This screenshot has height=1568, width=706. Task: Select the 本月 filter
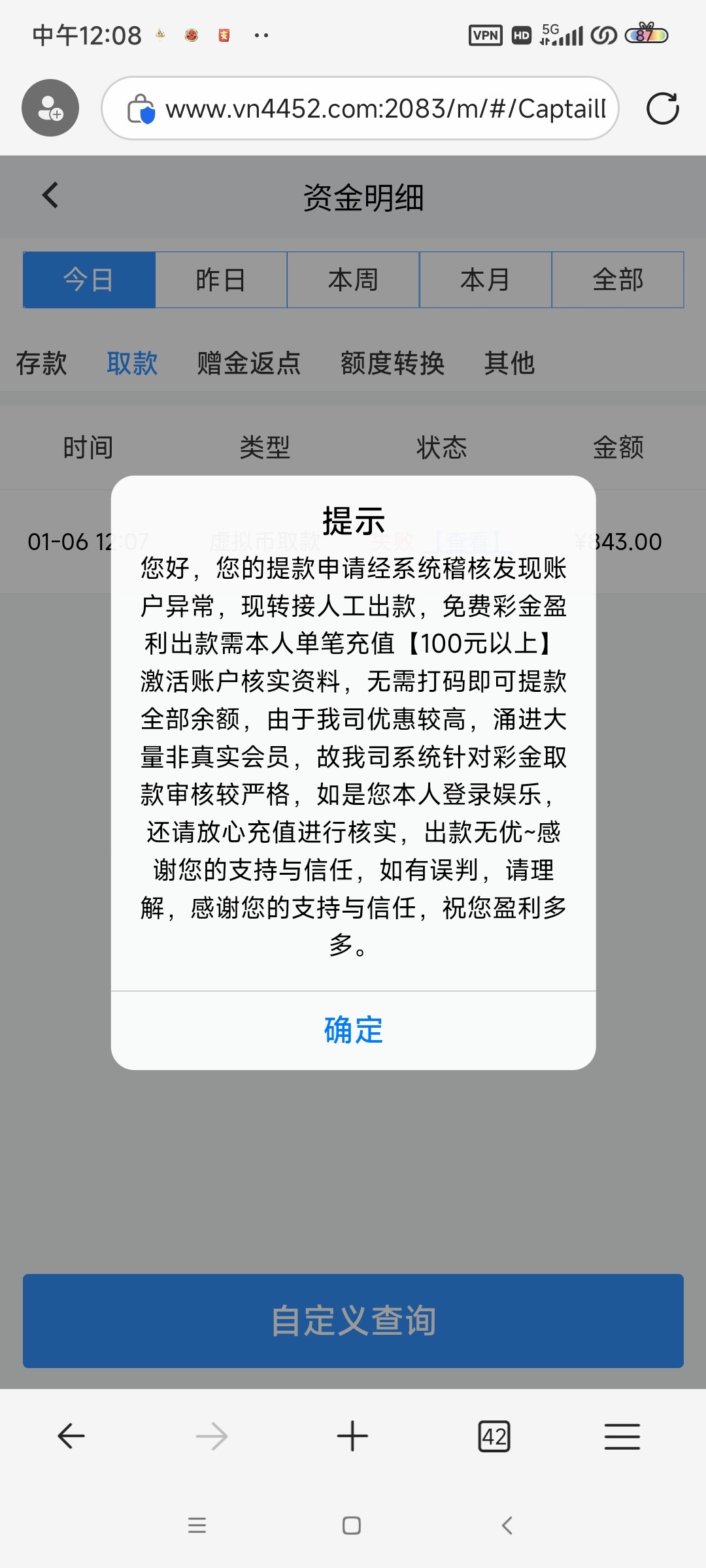click(485, 280)
